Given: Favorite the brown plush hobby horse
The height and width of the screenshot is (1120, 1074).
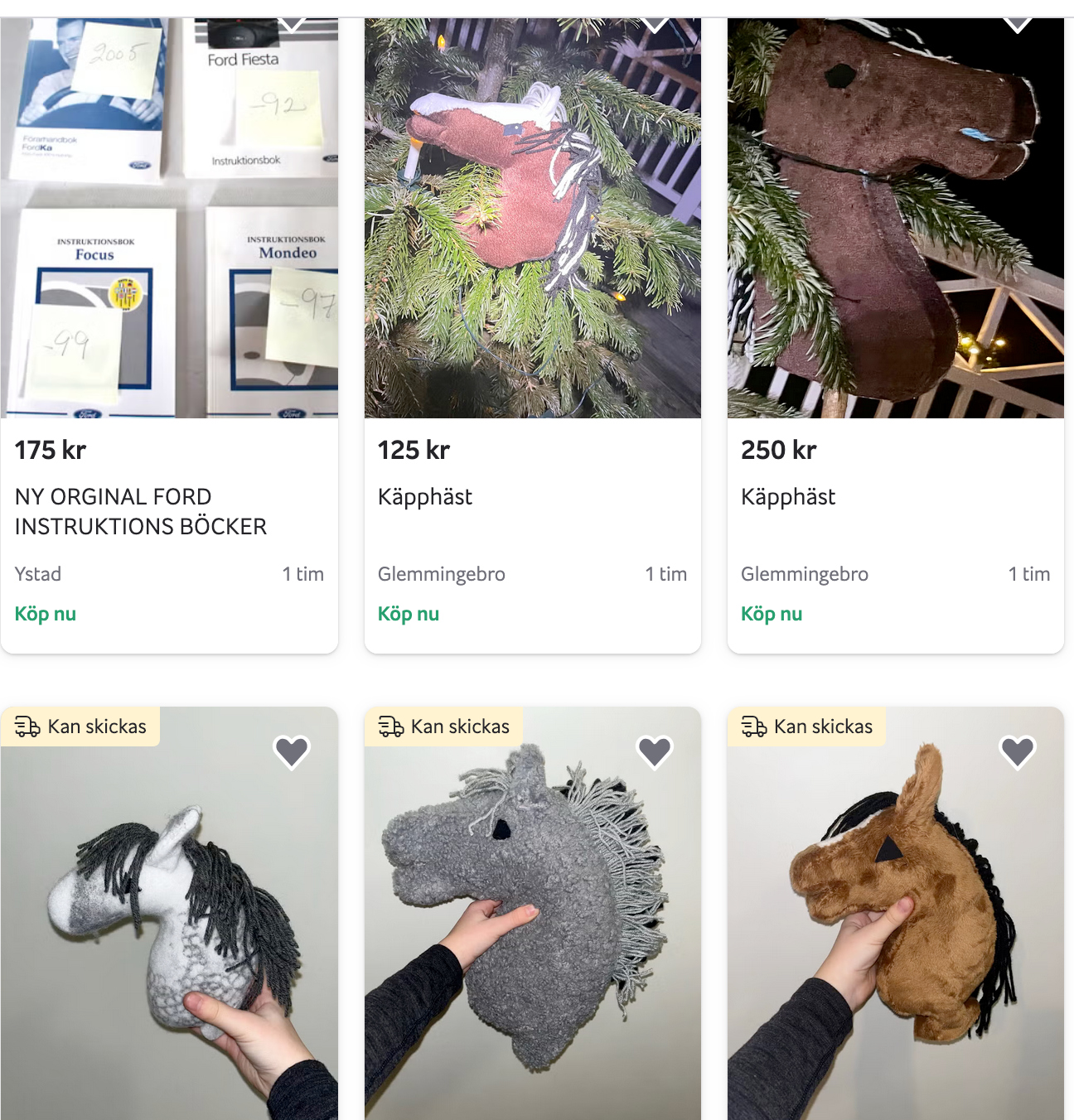Looking at the screenshot, I should point(1018,752).
